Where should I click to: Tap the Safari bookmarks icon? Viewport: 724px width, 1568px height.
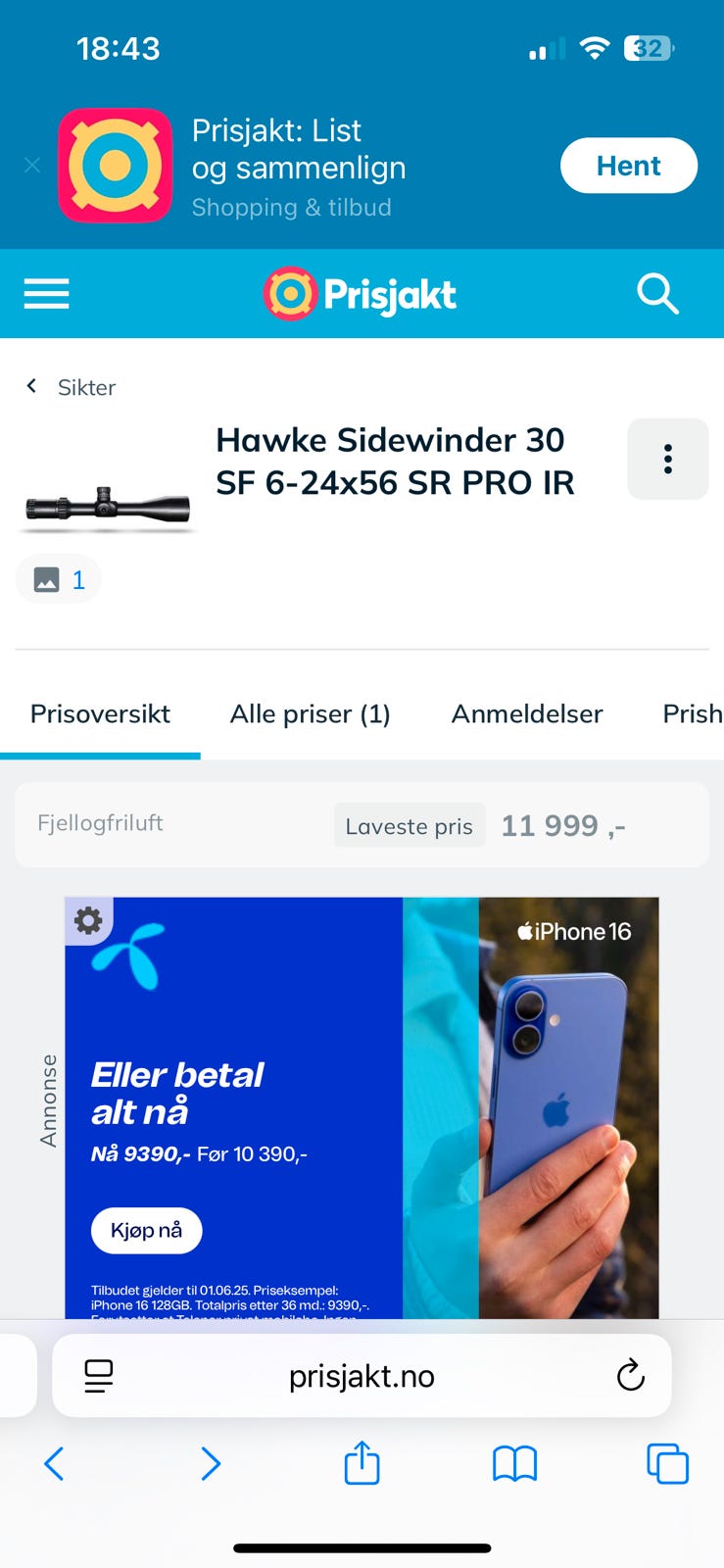tap(514, 1464)
